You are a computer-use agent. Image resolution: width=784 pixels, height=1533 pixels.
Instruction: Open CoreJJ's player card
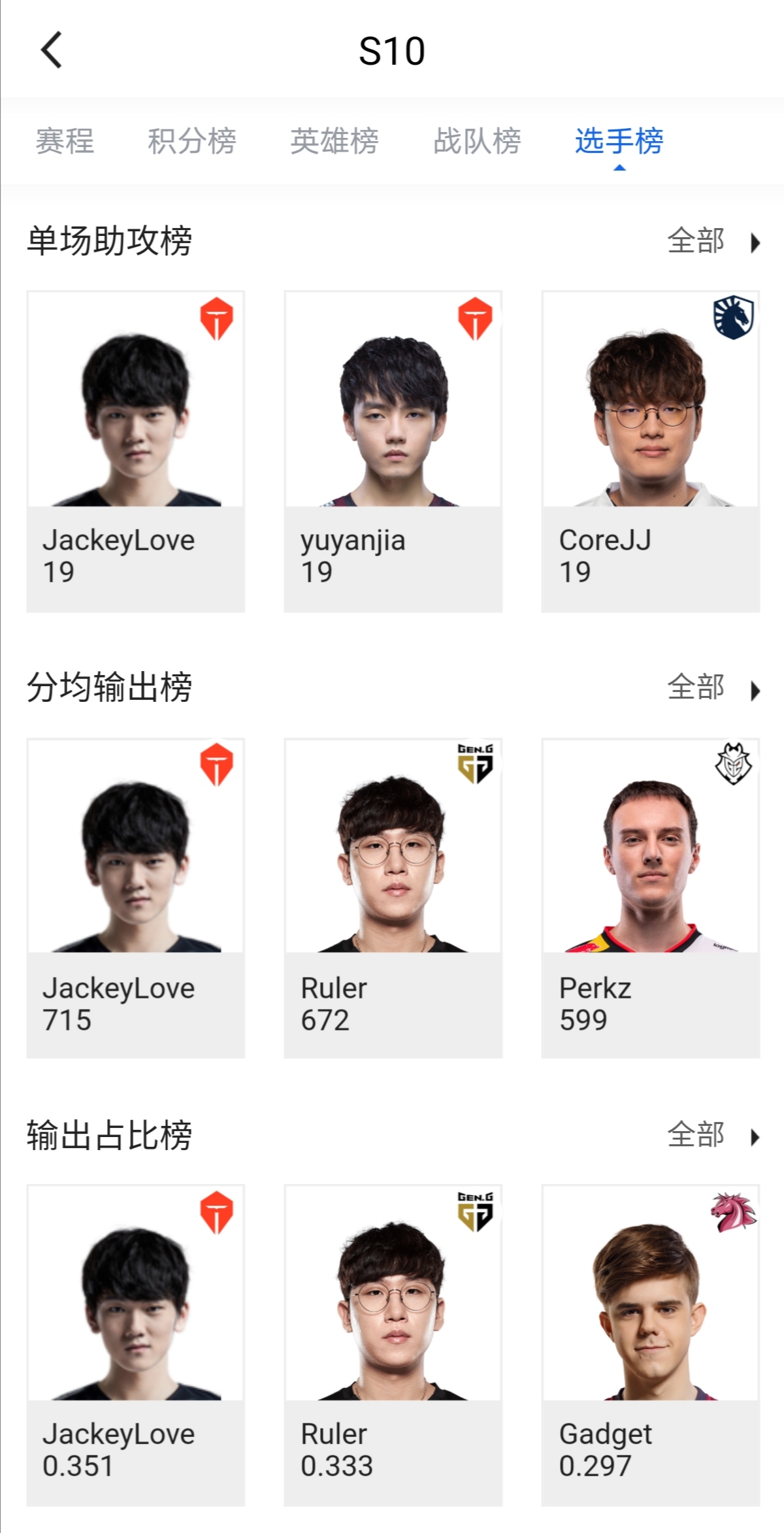[x=650, y=451]
